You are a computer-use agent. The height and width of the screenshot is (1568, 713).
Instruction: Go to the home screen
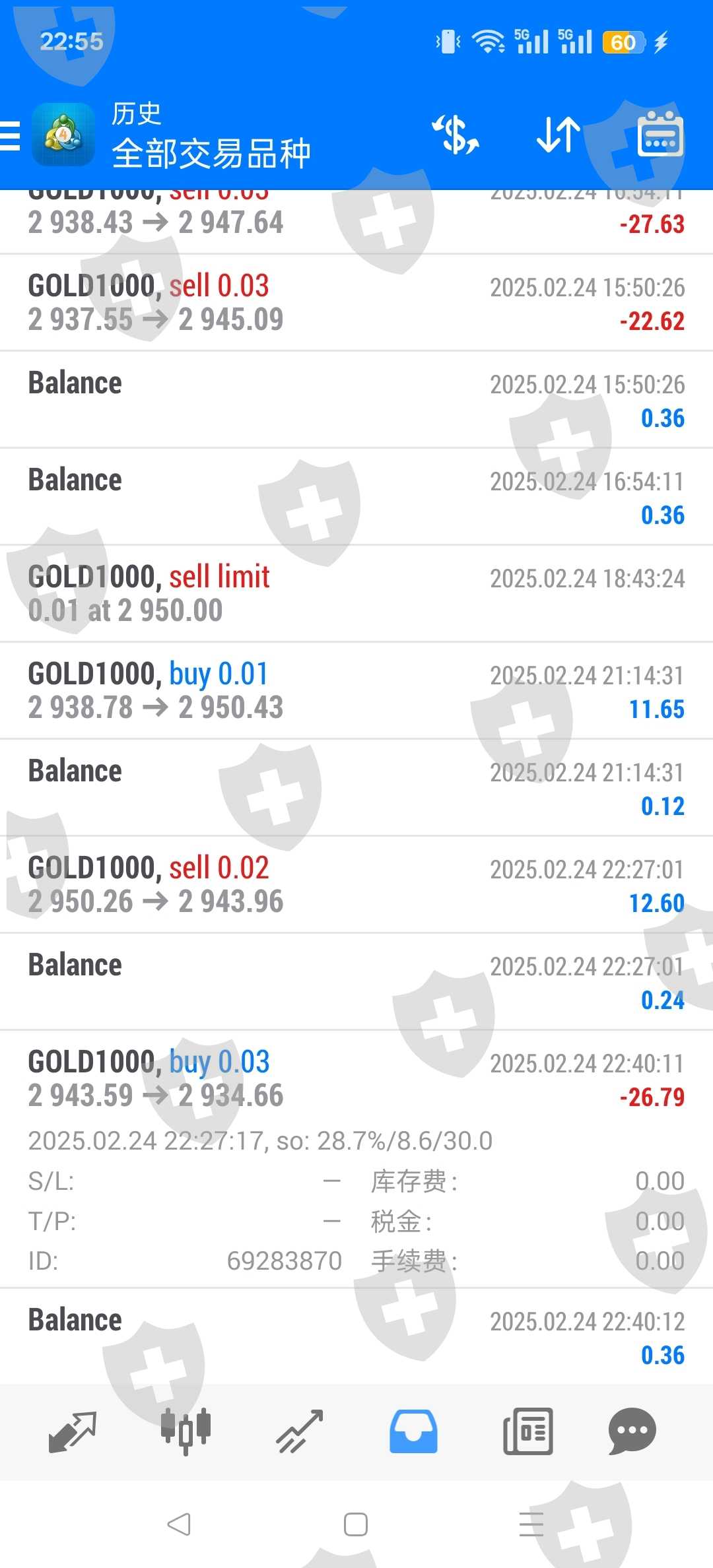pyautogui.click(x=356, y=1524)
